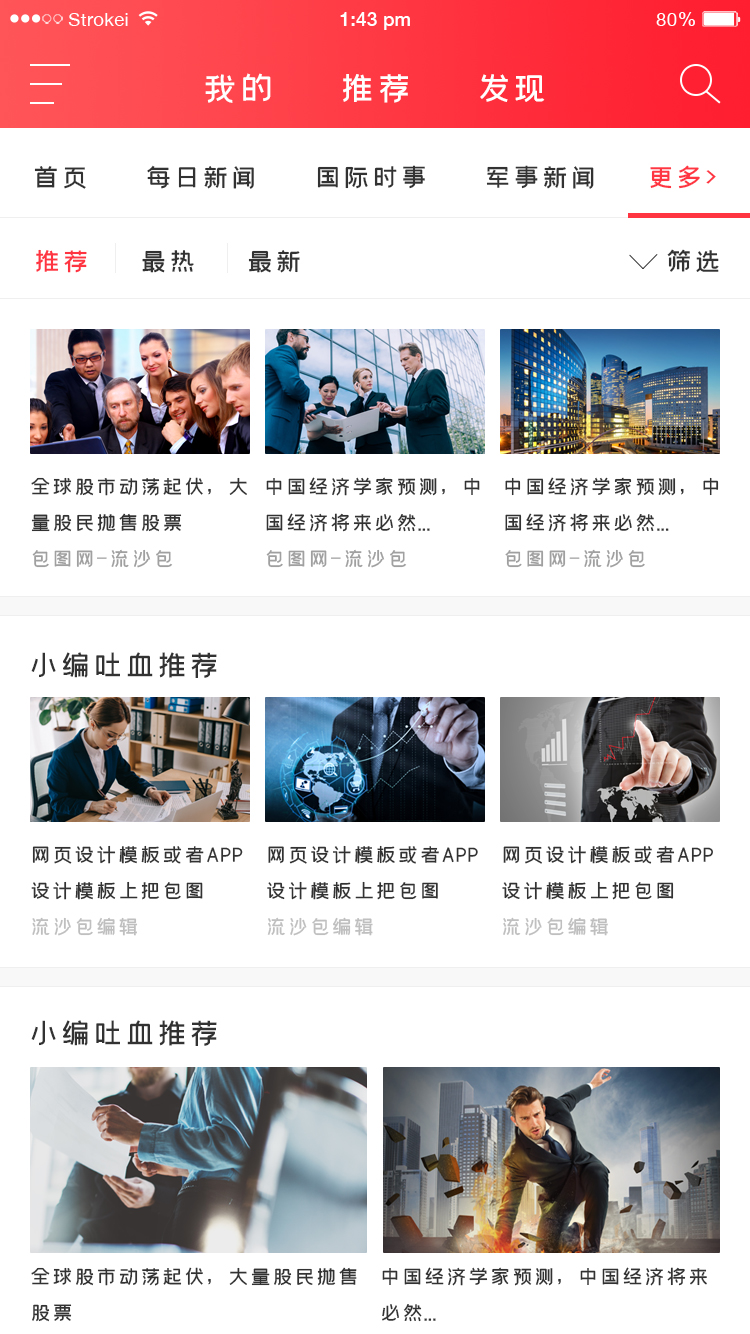Viewport: 750px width, 1334px height.
Task: Sort by 最热
Action: pos(168,262)
